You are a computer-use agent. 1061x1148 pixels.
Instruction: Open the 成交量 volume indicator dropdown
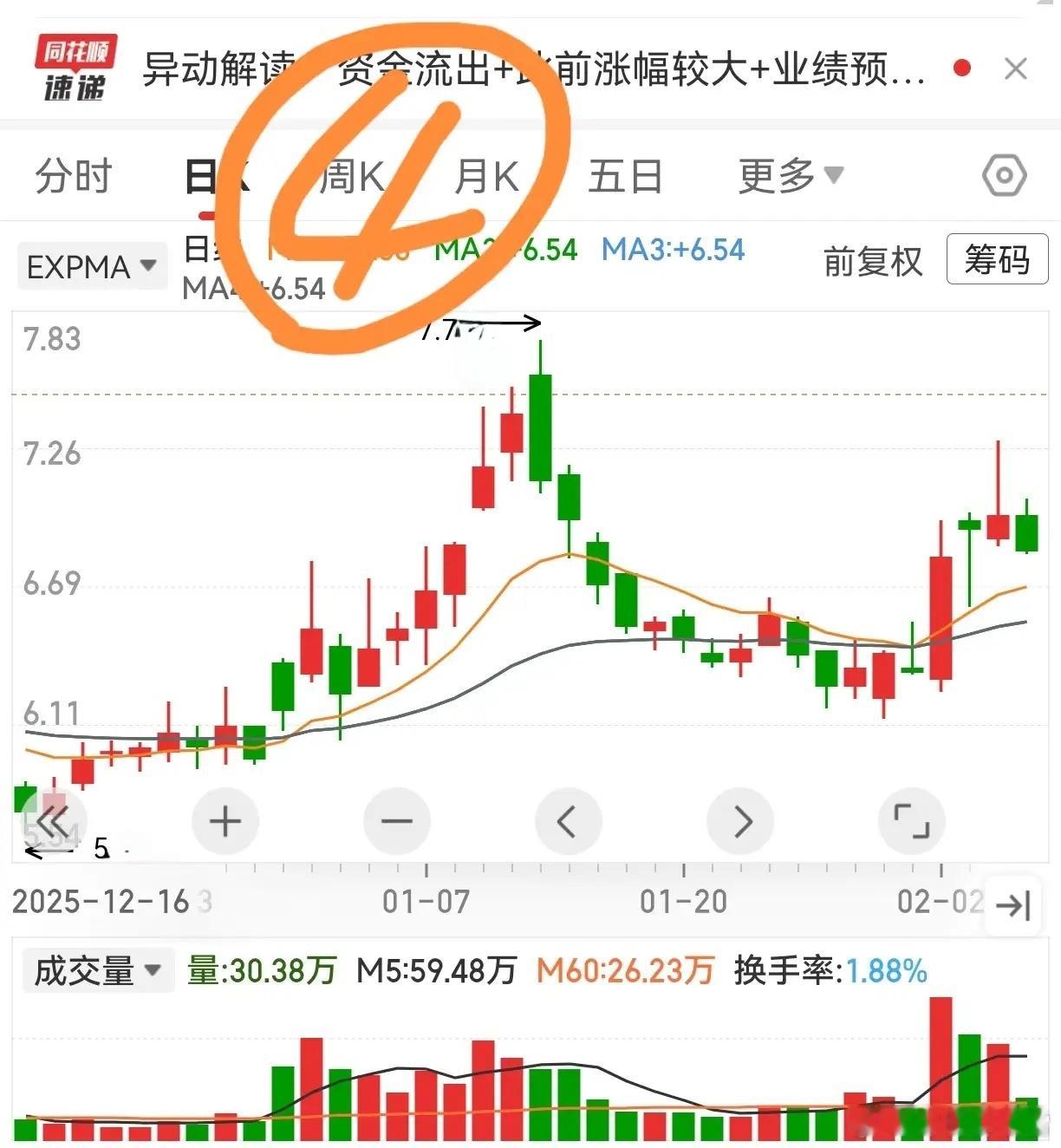coord(97,970)
